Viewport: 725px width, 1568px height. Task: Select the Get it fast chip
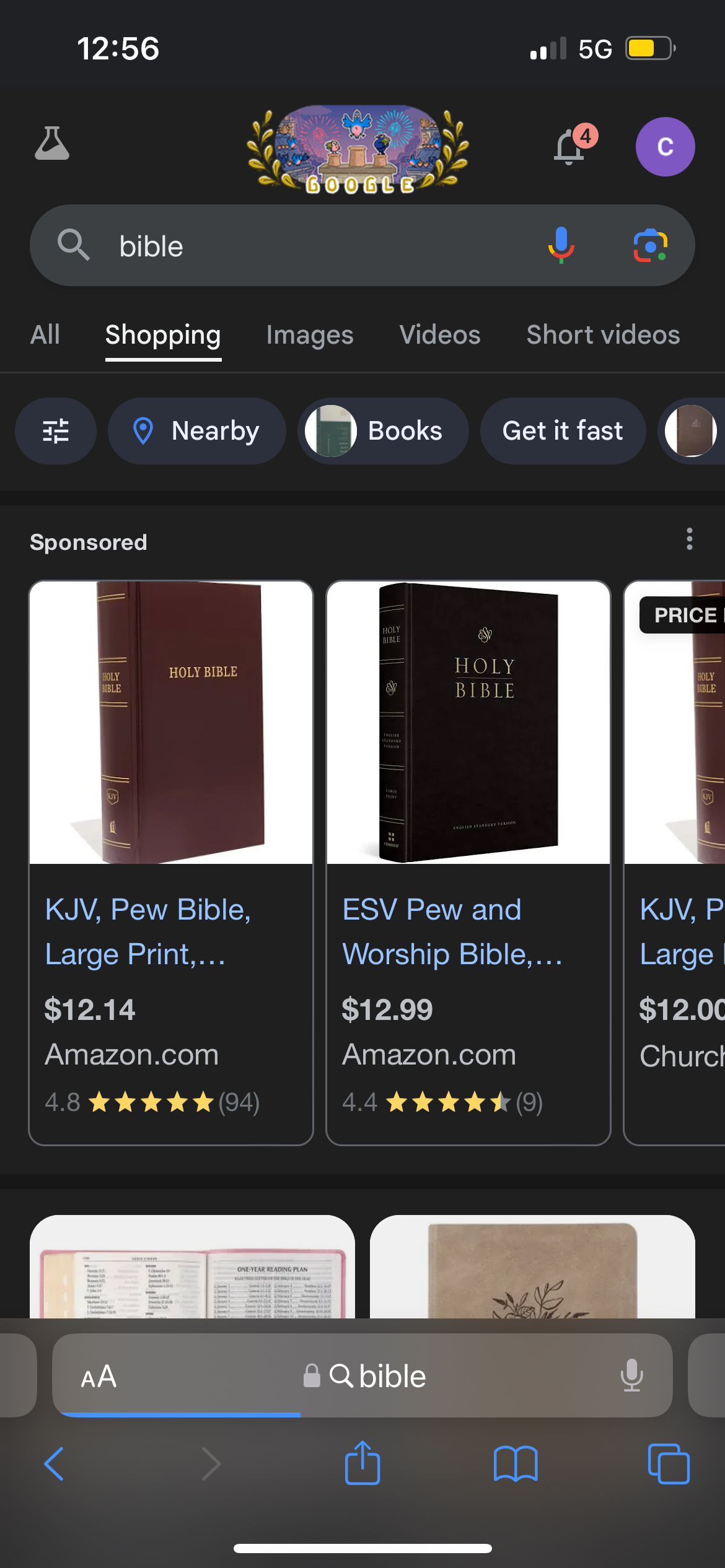(x=562, y=431)
